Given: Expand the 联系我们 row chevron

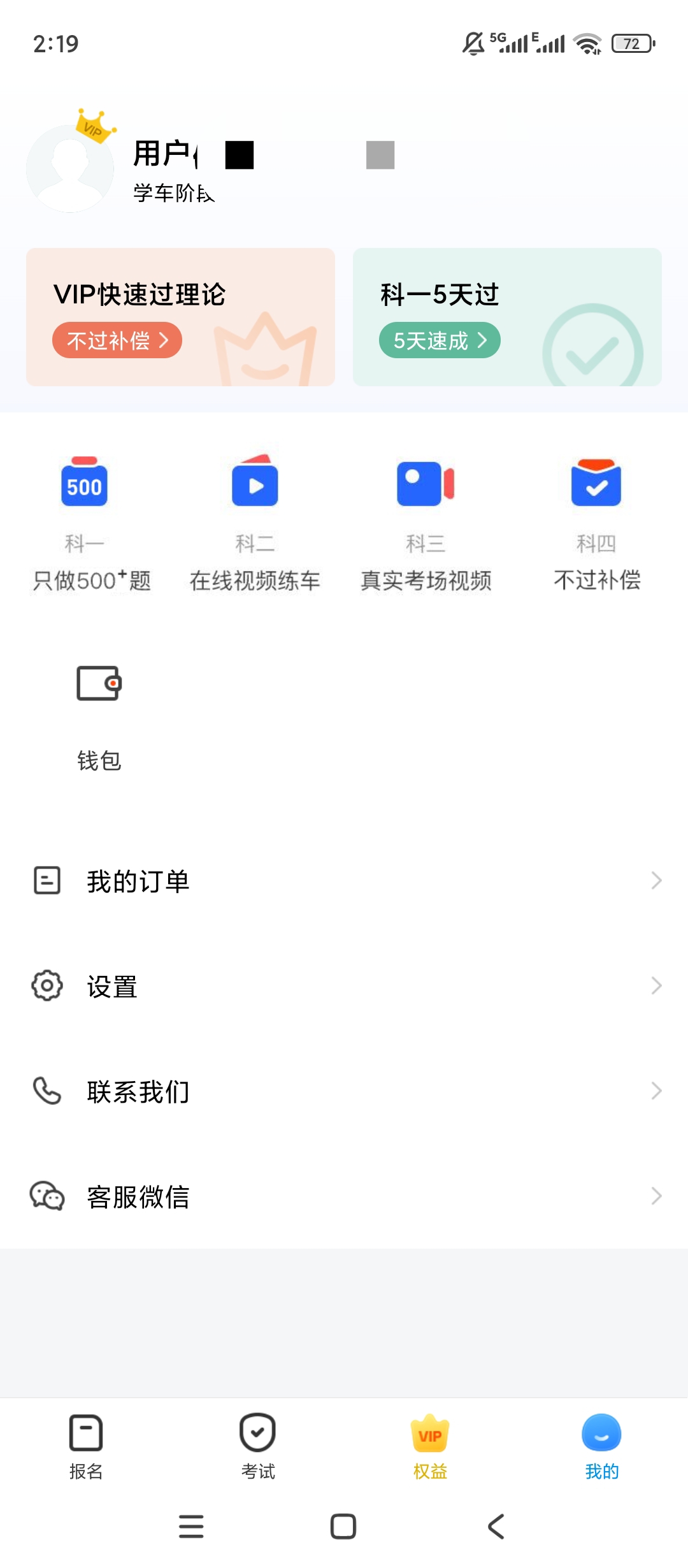Looking at the screenshot, I should point(657,1091).
